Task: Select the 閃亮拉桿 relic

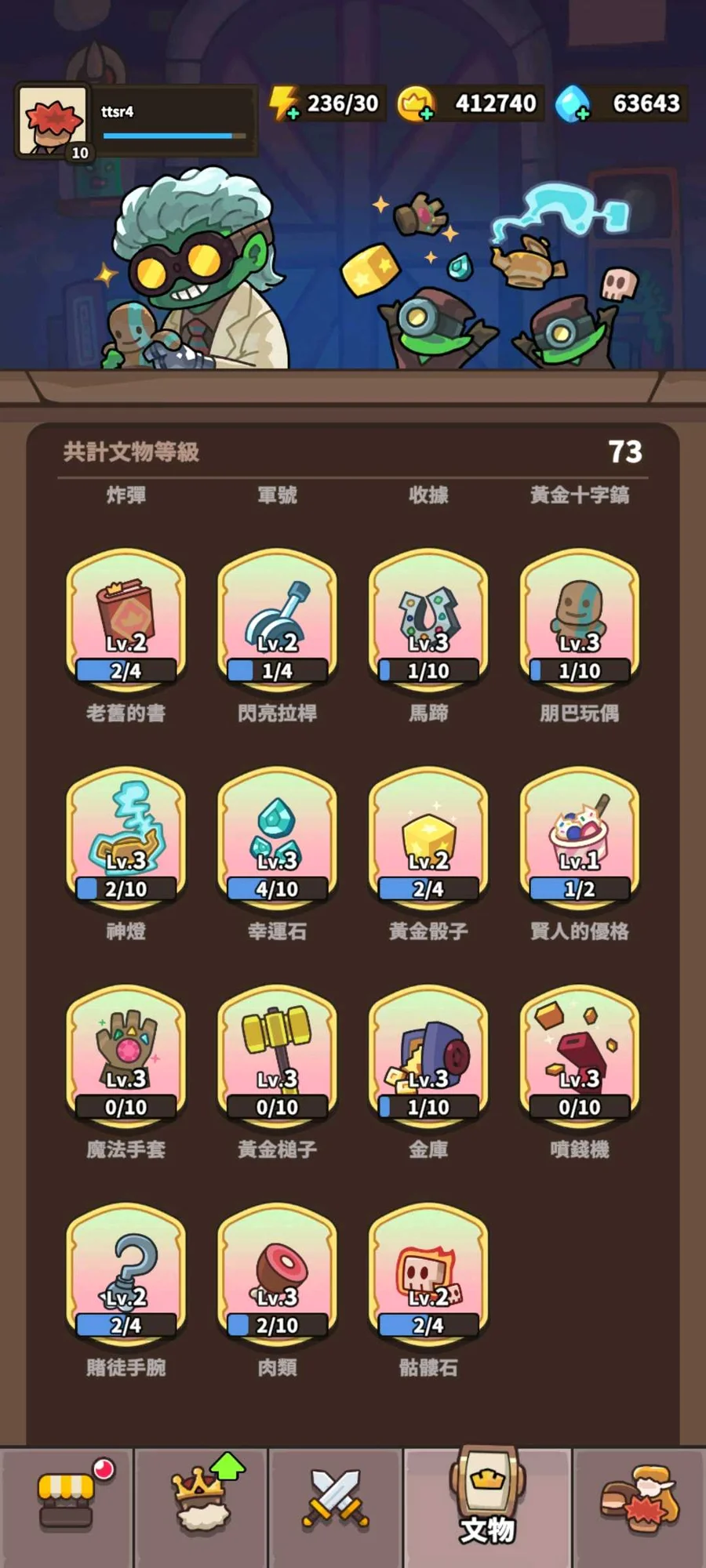Action: pyautogui.click(x=277, y=617)
